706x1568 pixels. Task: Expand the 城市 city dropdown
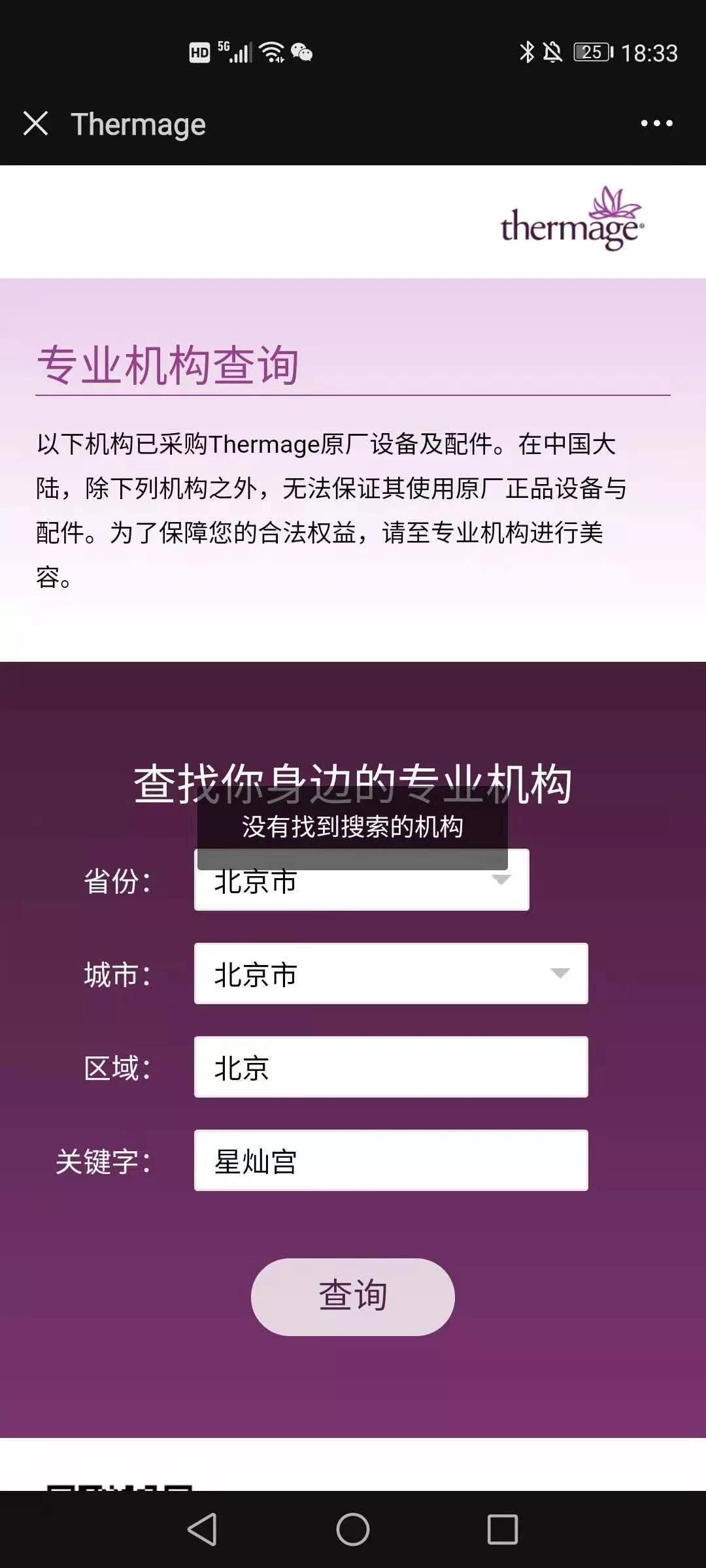(x=391, y=973)
